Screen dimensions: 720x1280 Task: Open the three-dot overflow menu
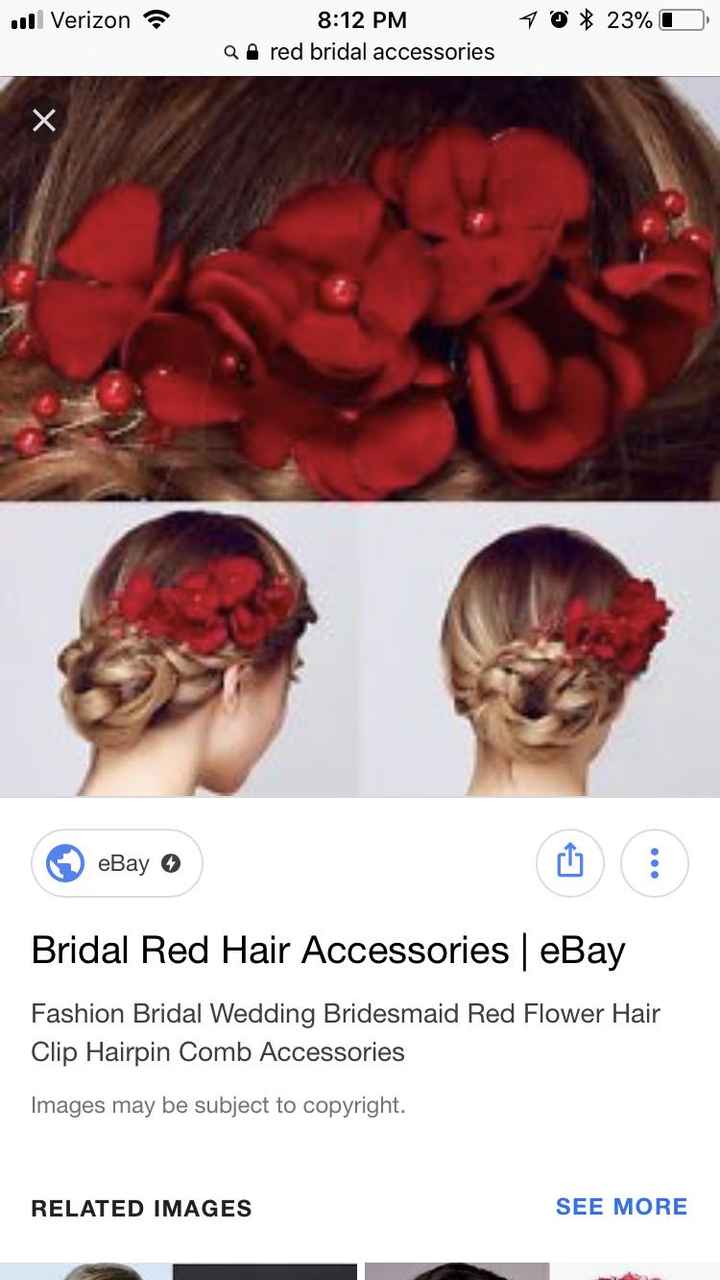tap(654, 862)
